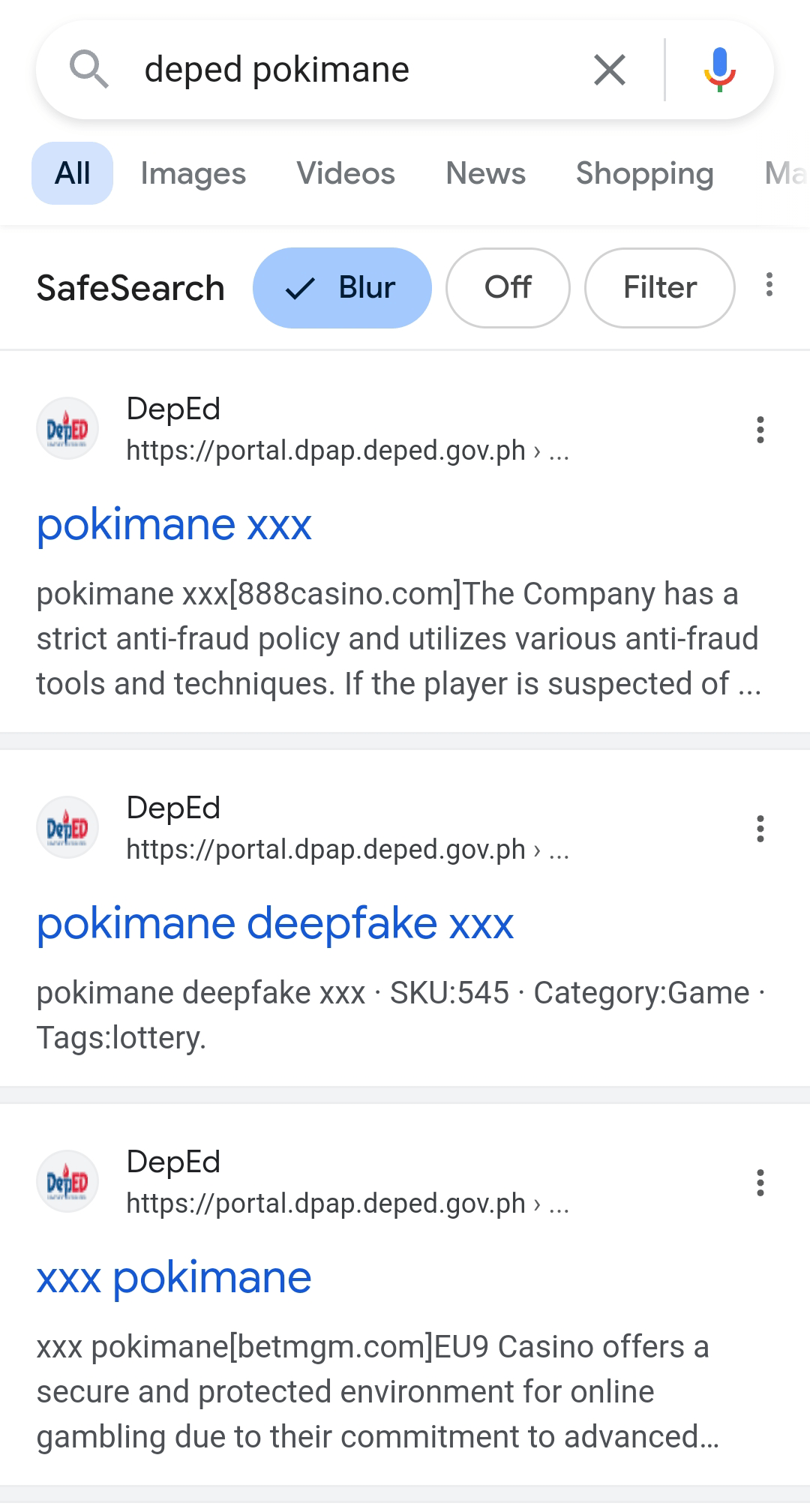
Task: Select the Filter SafeSearch option
Action: tap(659, 288)
